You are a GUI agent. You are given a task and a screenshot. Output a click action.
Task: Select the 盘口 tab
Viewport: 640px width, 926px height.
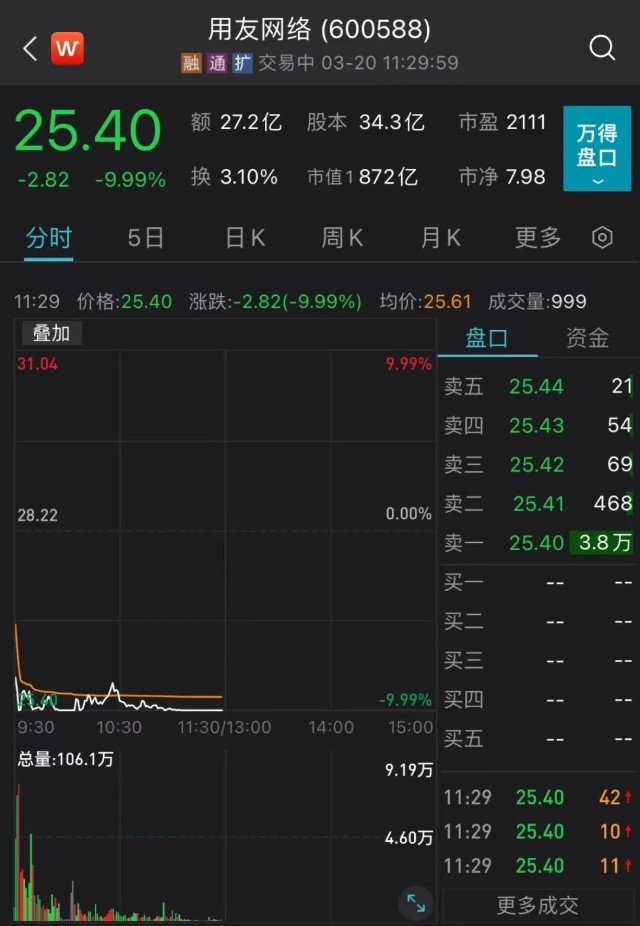(487, 338)
